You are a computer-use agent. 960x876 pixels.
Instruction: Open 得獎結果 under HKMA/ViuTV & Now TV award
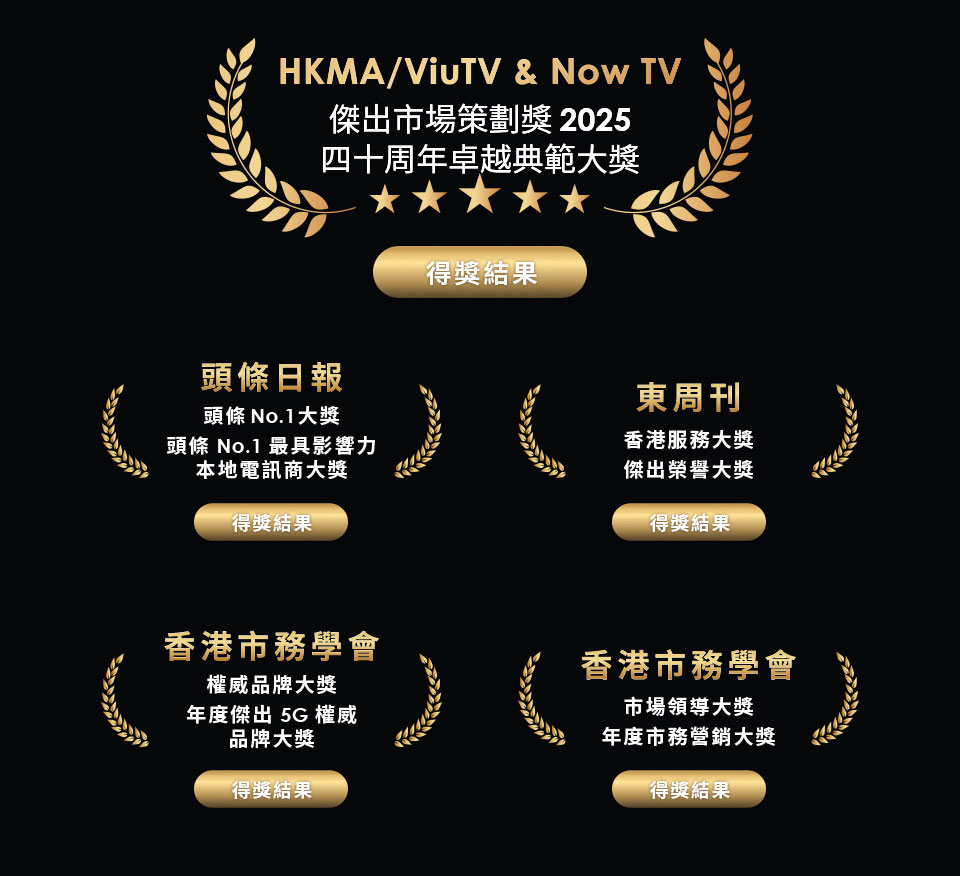pyautogui.click(x=480, y=272)
